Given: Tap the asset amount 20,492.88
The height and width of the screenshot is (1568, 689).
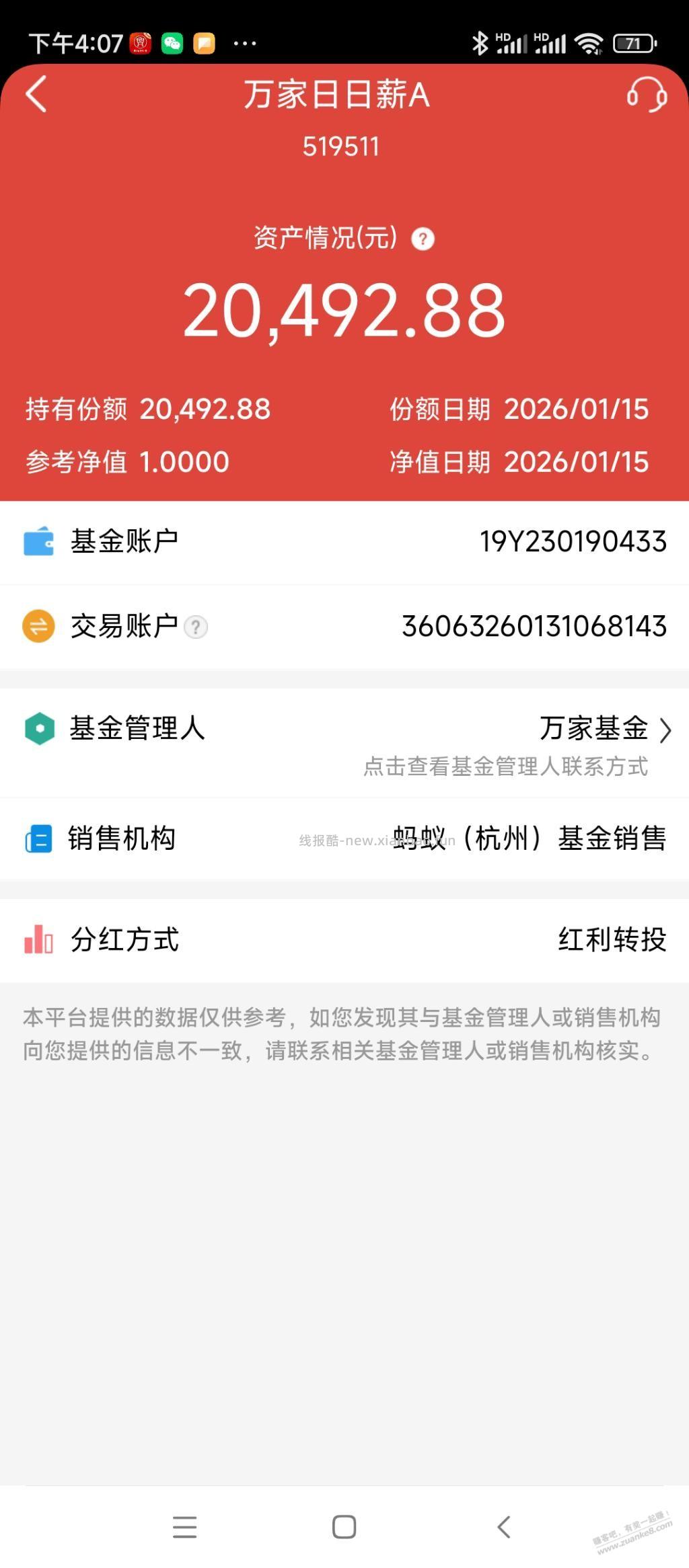Looking at the screenshot, I should point(344,311).
